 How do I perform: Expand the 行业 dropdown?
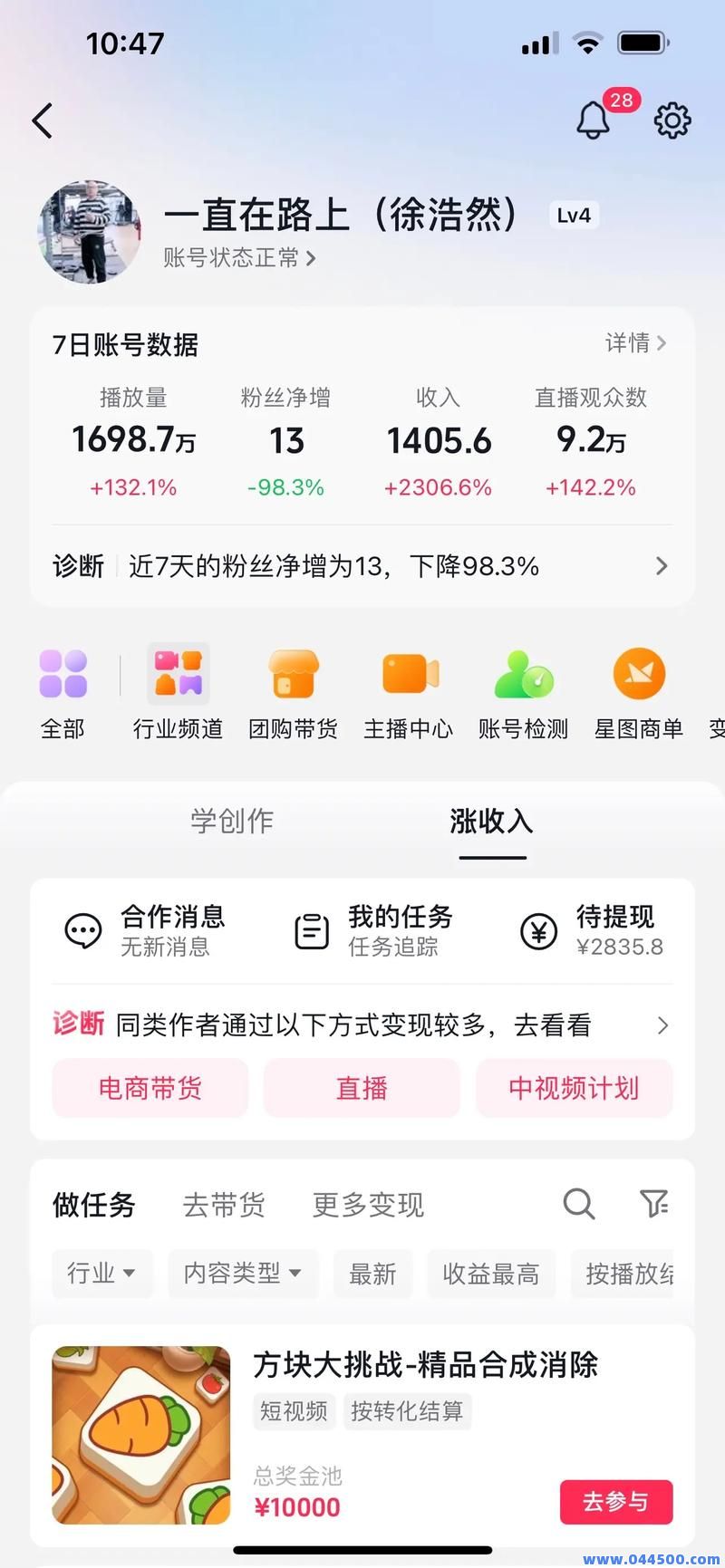tap(101, 1274)
